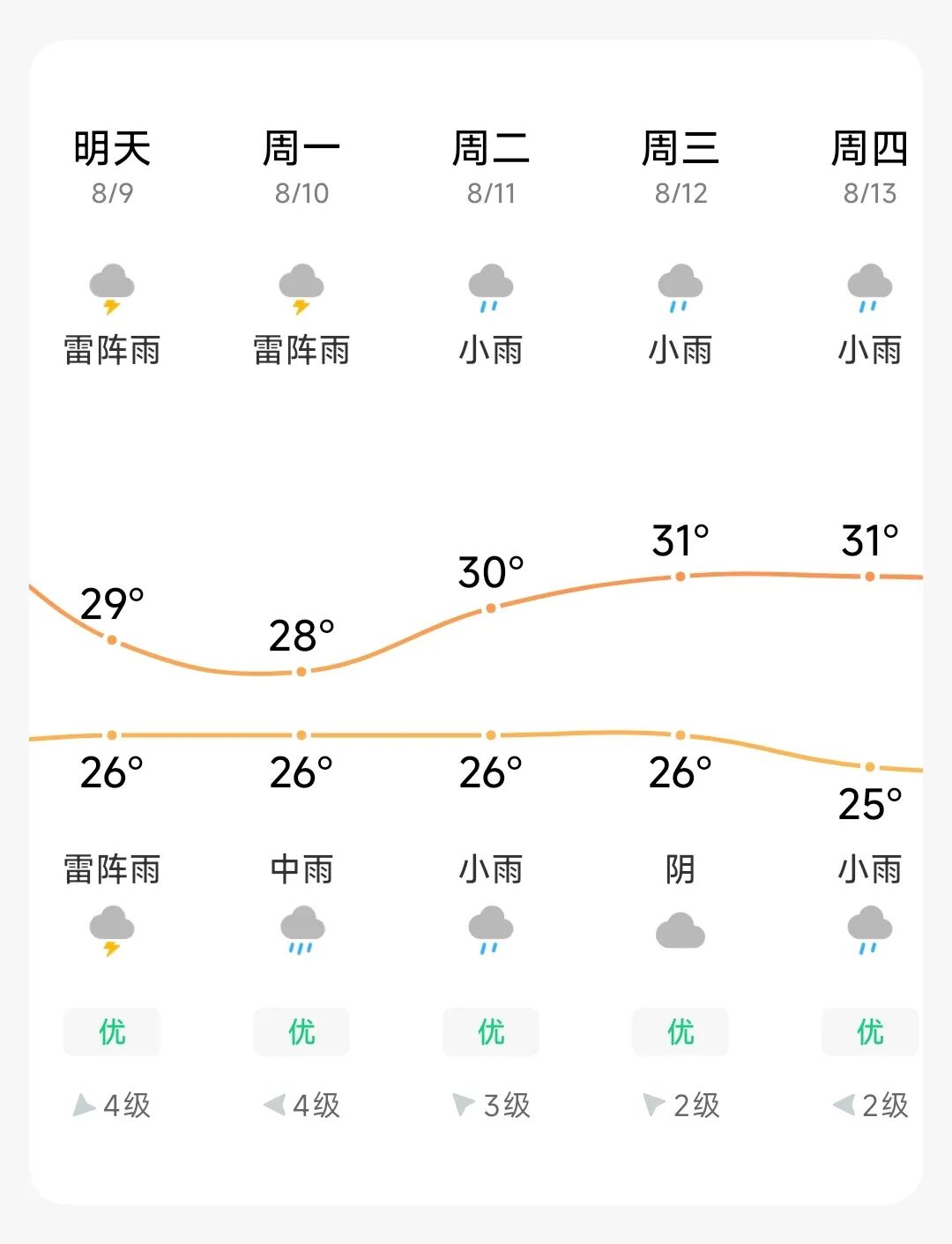View the 周二 8/11 forecast column
Viewport: 952px width, 1244px height.
coord(491,622)
